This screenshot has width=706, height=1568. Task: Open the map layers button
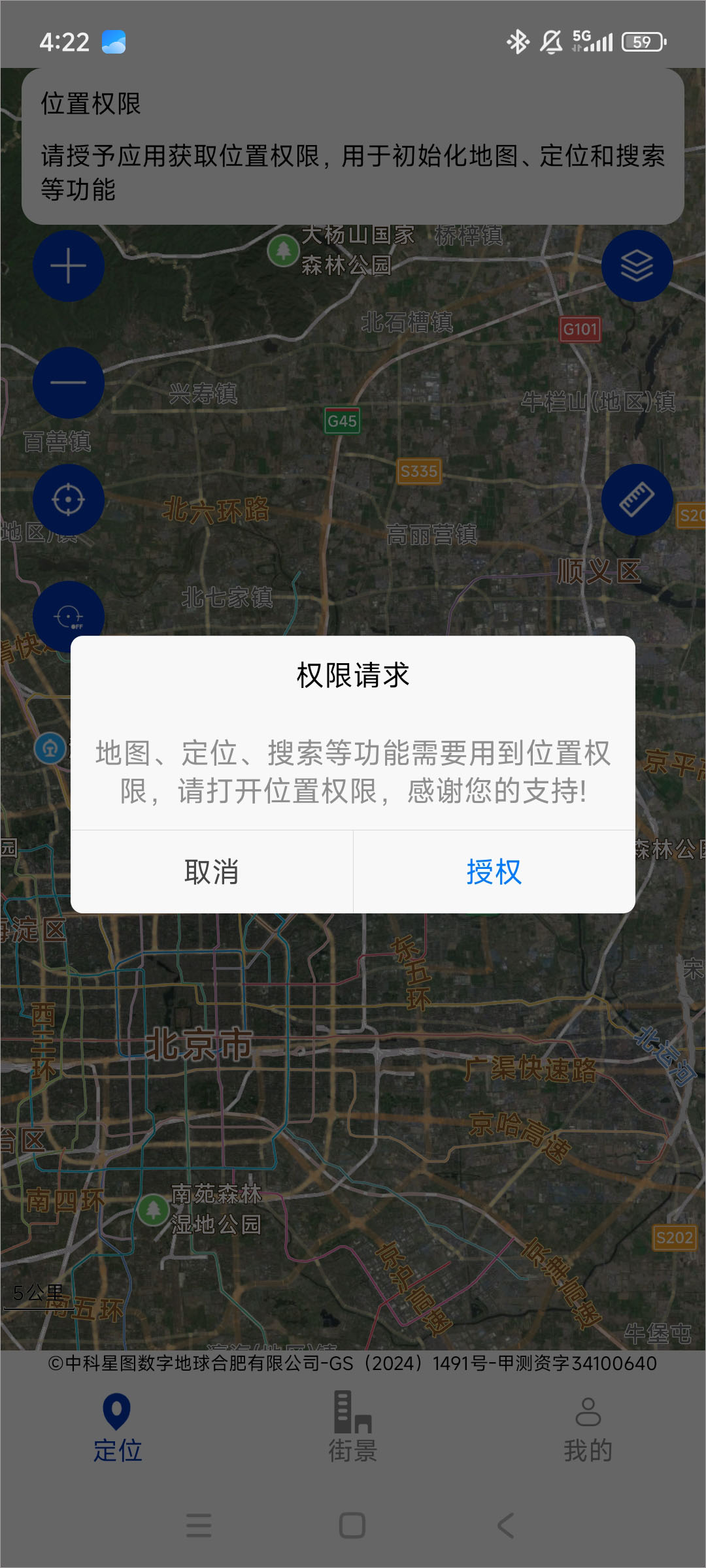(x=637, y=266)
